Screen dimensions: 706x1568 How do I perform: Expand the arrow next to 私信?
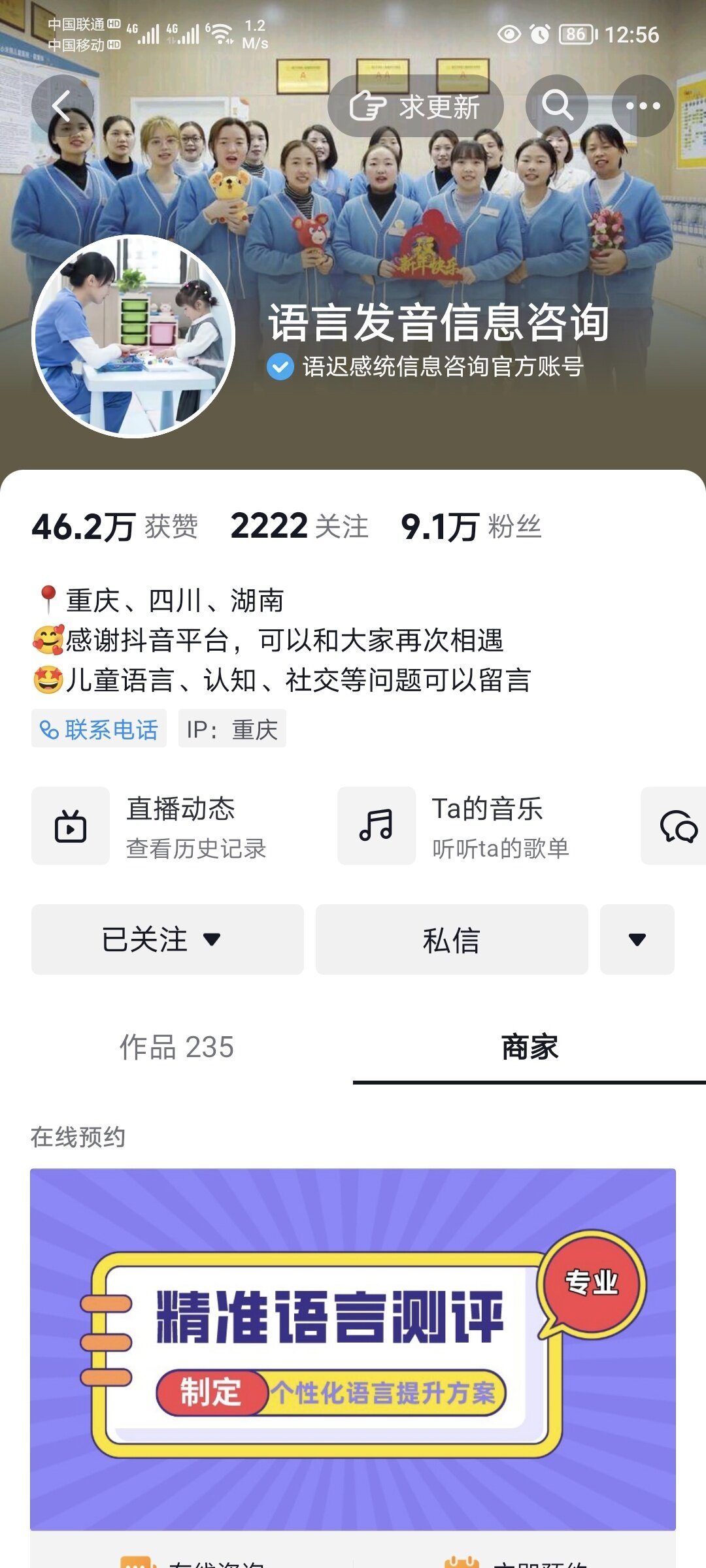[637, 939]
